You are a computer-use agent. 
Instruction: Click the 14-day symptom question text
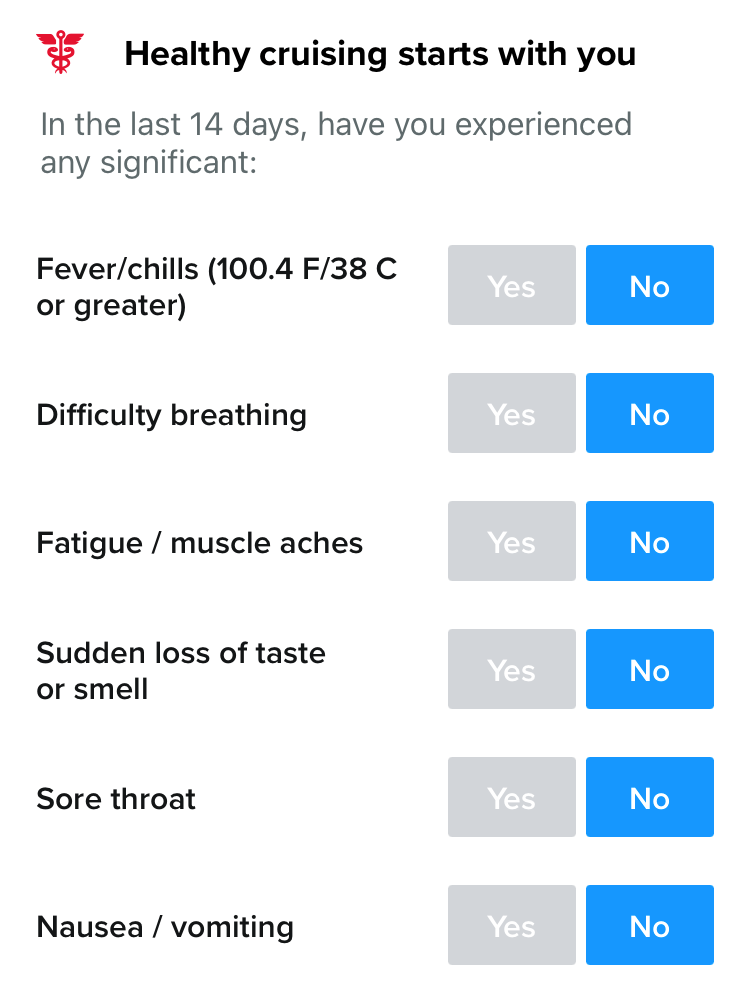coord(335,140)
